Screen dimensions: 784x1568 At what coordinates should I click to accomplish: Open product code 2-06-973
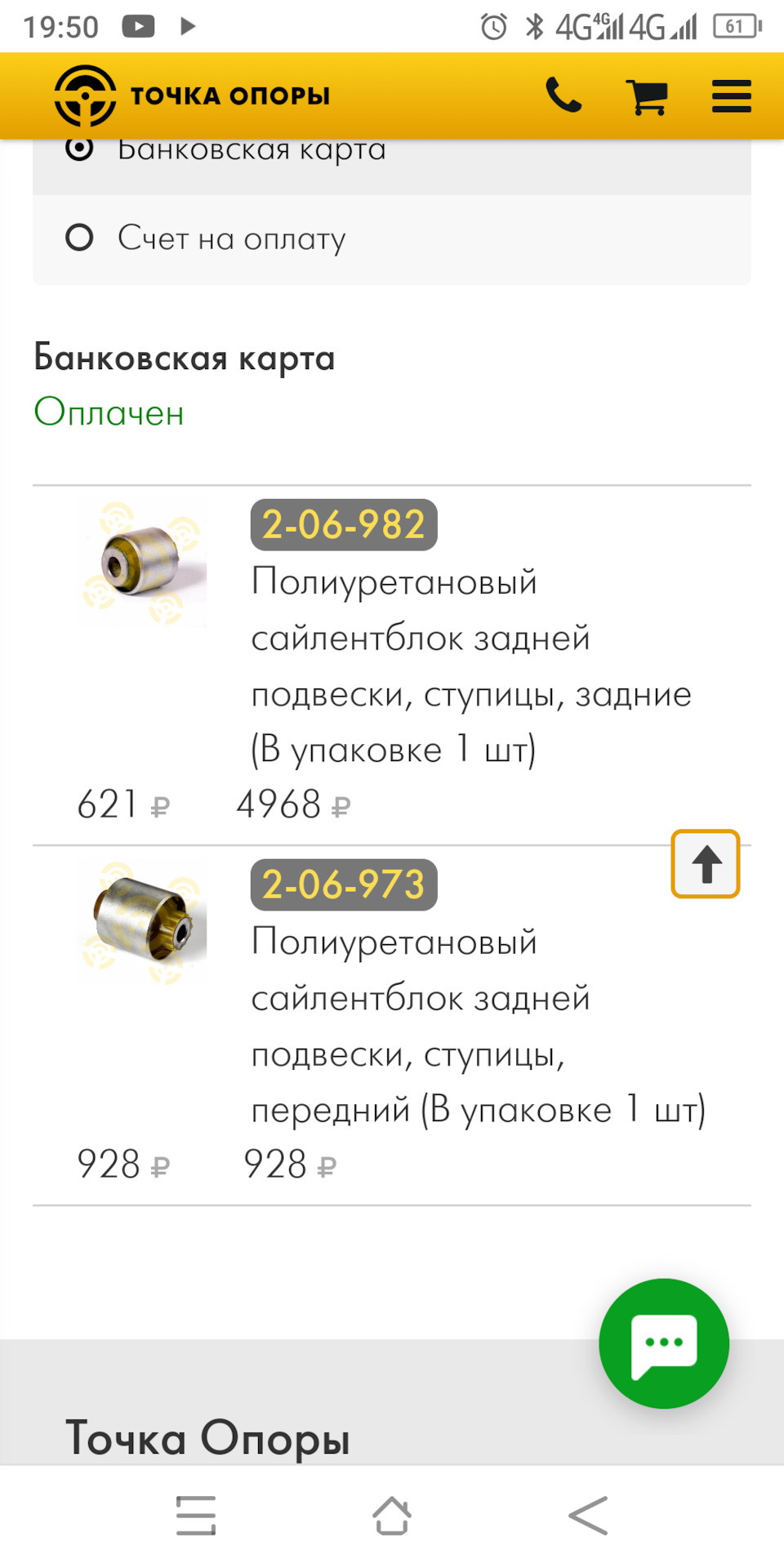tap(343, 884)
